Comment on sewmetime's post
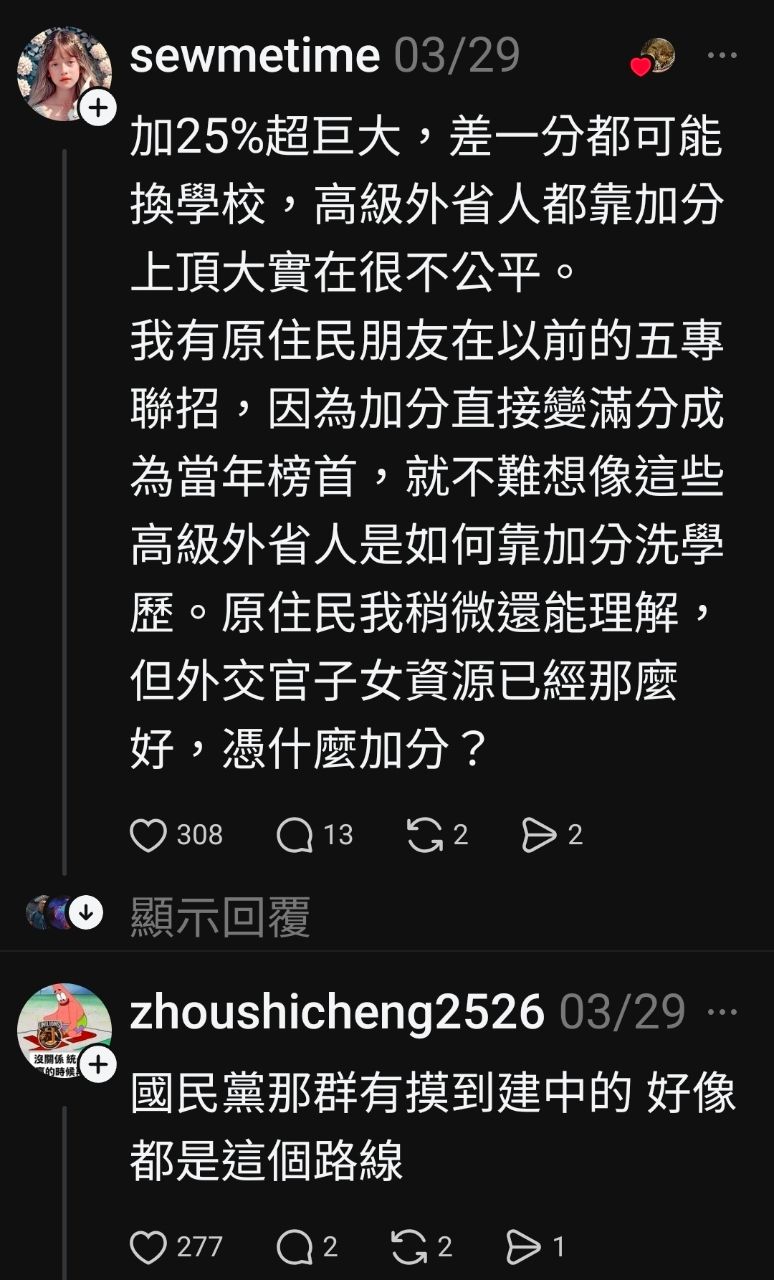The width and height of the screenshot is (774, 1280). tap(295, 835)
